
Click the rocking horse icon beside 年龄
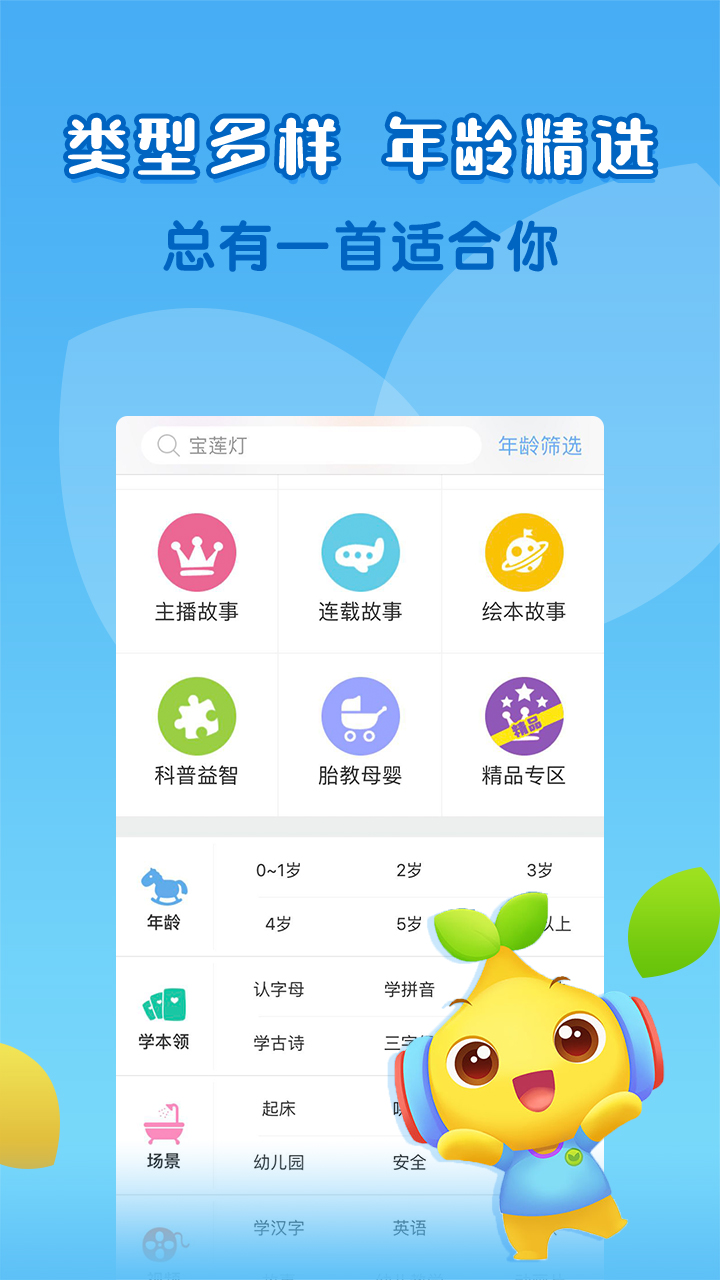point(163,876)
